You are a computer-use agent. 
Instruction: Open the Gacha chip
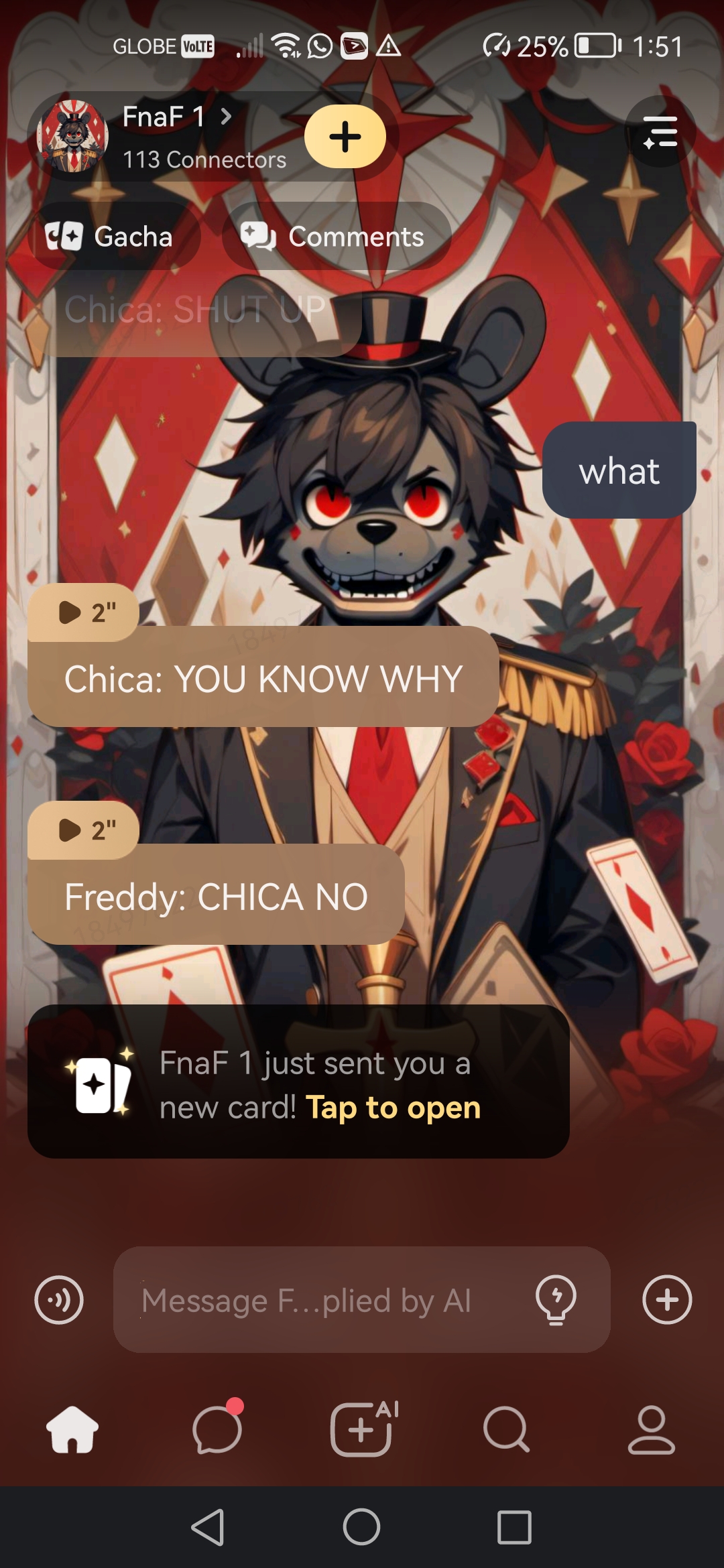tap(110, 237)
